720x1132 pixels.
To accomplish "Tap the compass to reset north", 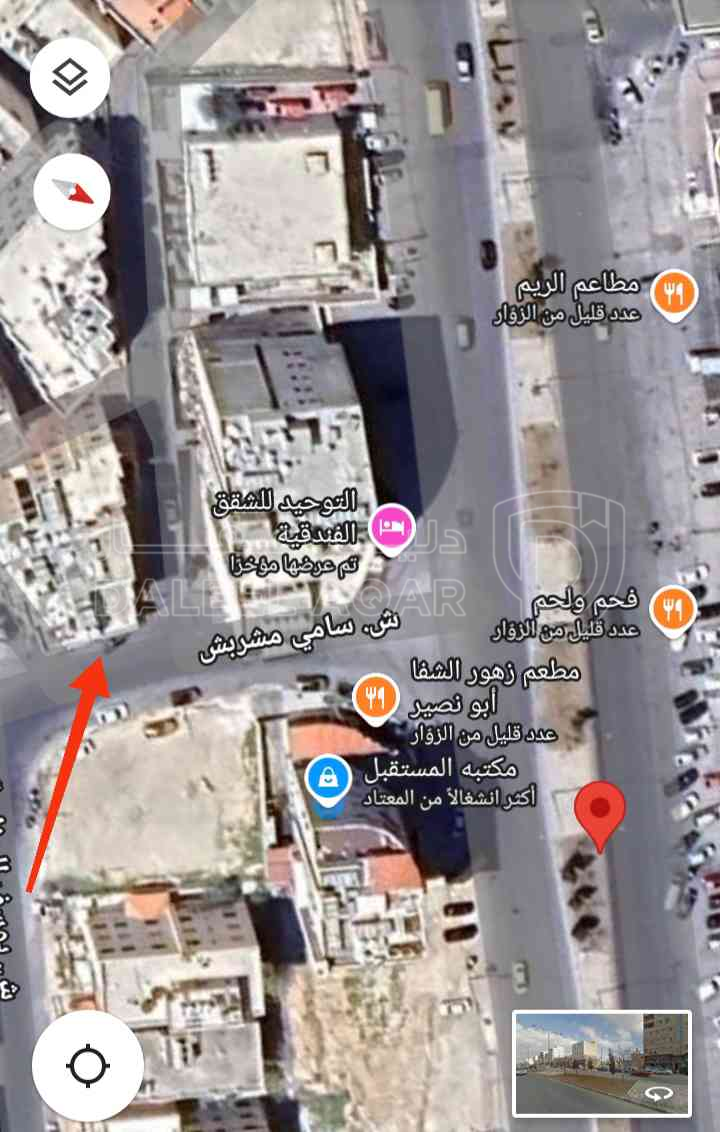I will [x=71, y=190].
